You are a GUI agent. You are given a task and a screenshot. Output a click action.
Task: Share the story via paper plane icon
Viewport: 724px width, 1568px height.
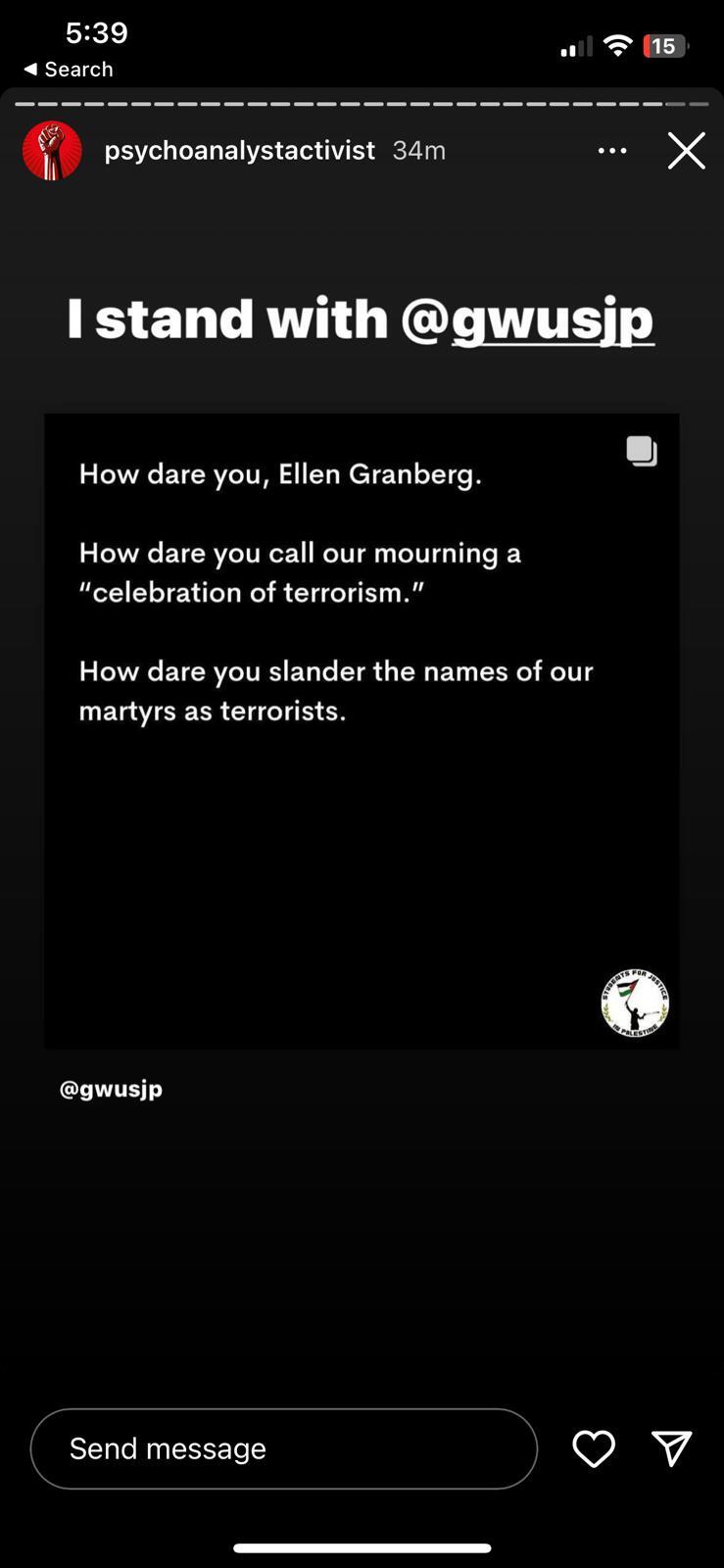[x=672, y=1447]
